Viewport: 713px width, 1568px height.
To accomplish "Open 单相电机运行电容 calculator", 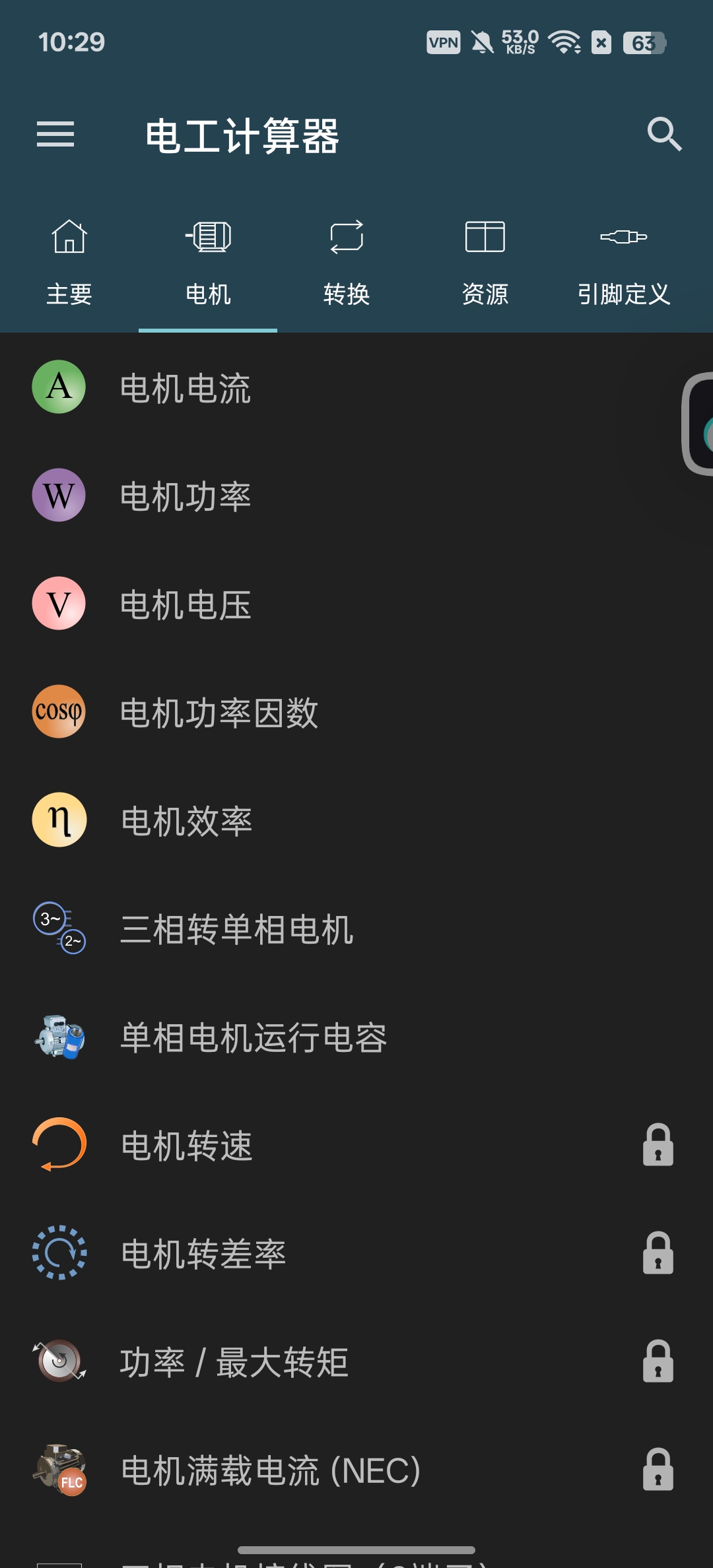I will point(356,1037).
